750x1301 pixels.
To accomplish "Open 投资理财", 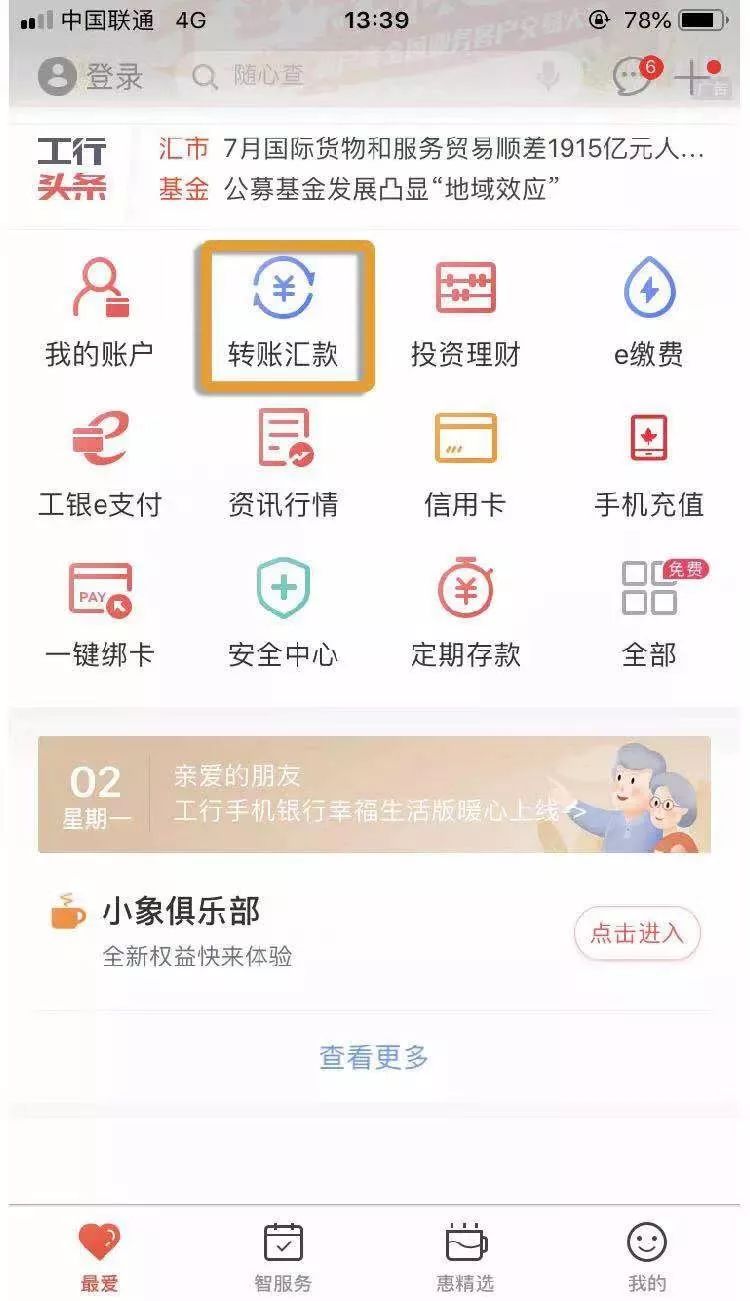I will 466,312.
